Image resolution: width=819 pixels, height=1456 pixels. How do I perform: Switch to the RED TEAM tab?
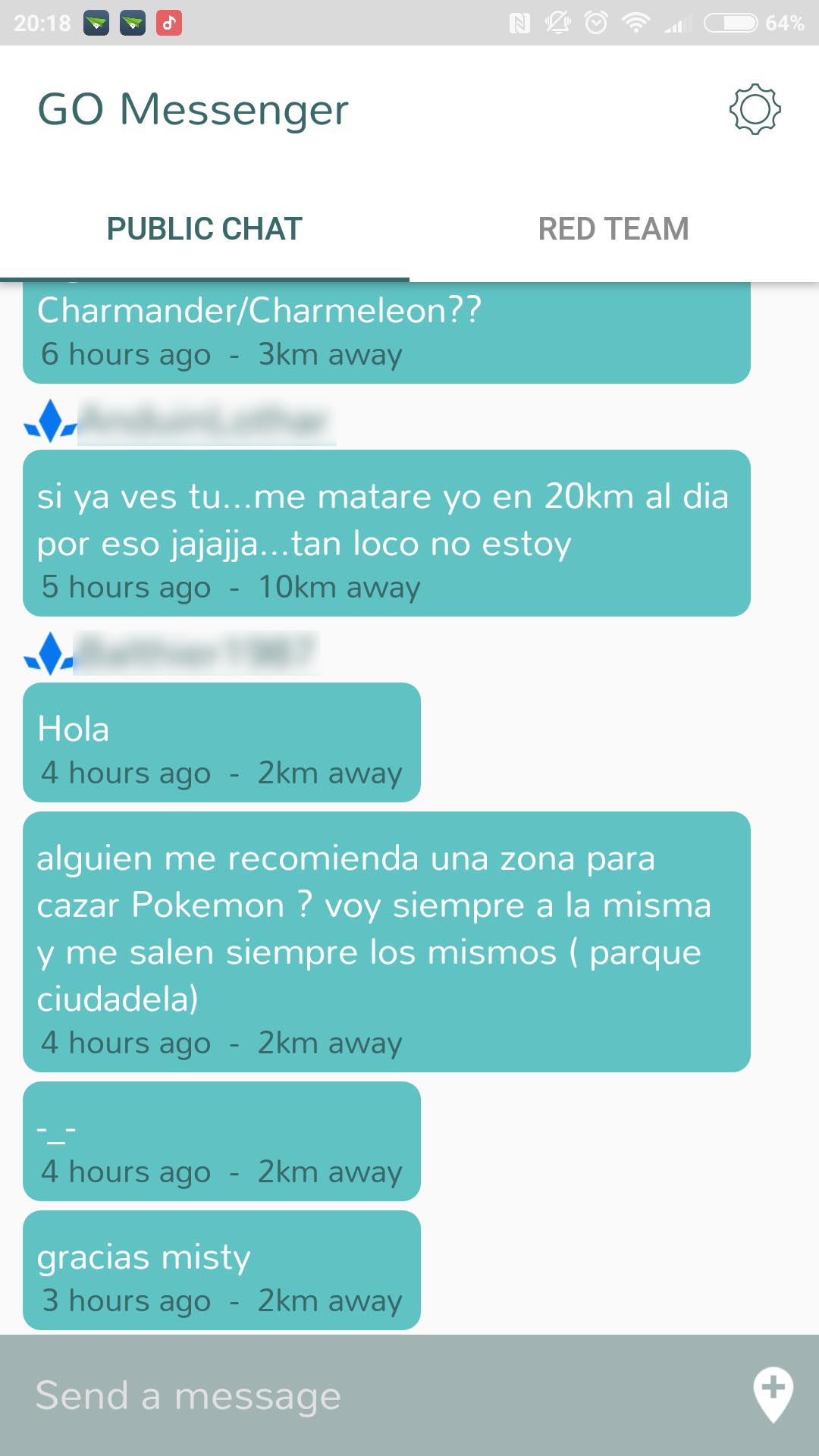pos(614,229)
